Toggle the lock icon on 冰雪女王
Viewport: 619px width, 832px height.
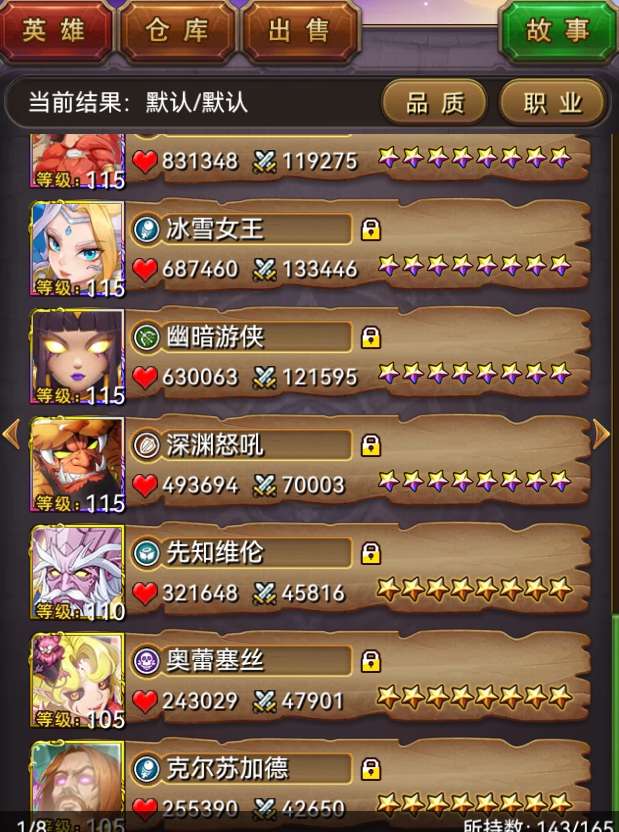click(x=371, y=229)
